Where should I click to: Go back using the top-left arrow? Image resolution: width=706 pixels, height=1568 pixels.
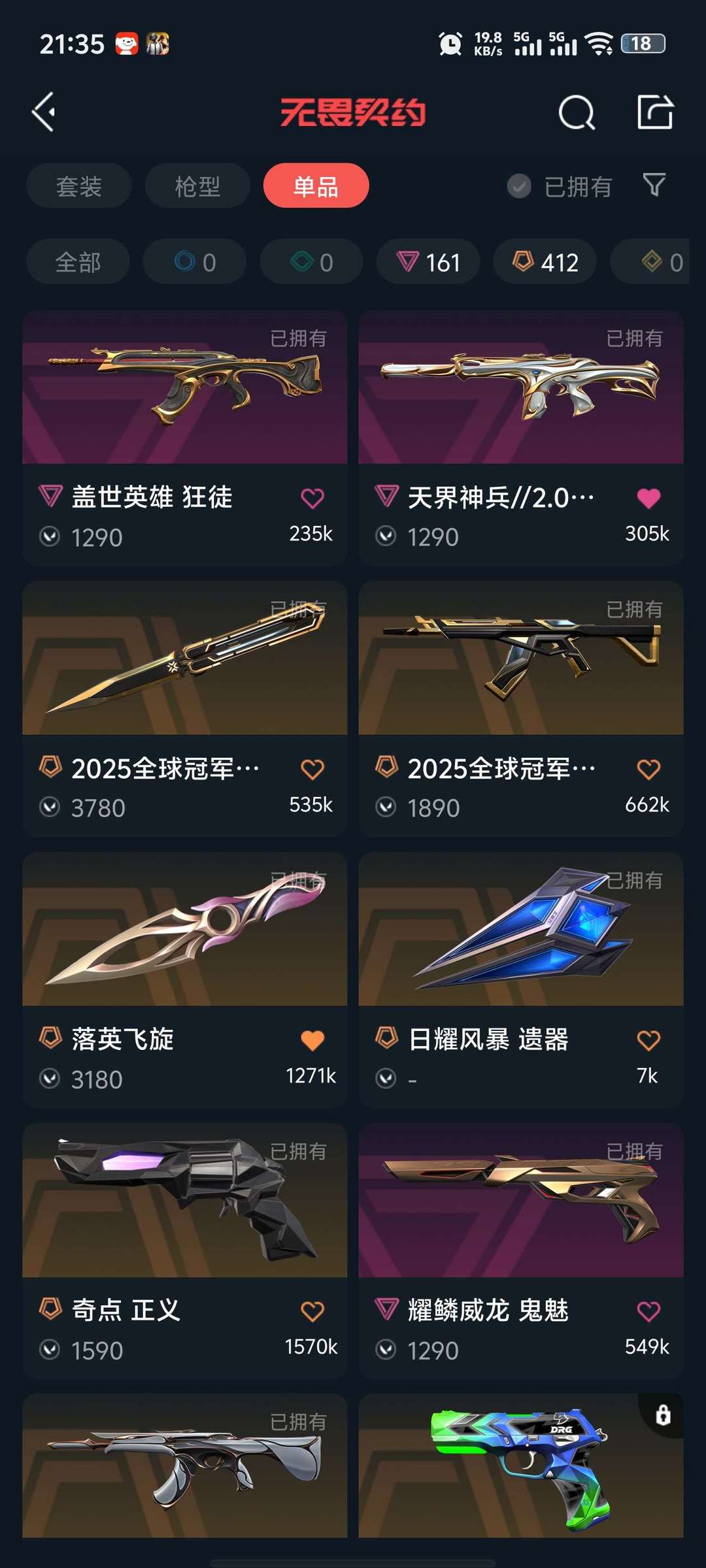44,112
